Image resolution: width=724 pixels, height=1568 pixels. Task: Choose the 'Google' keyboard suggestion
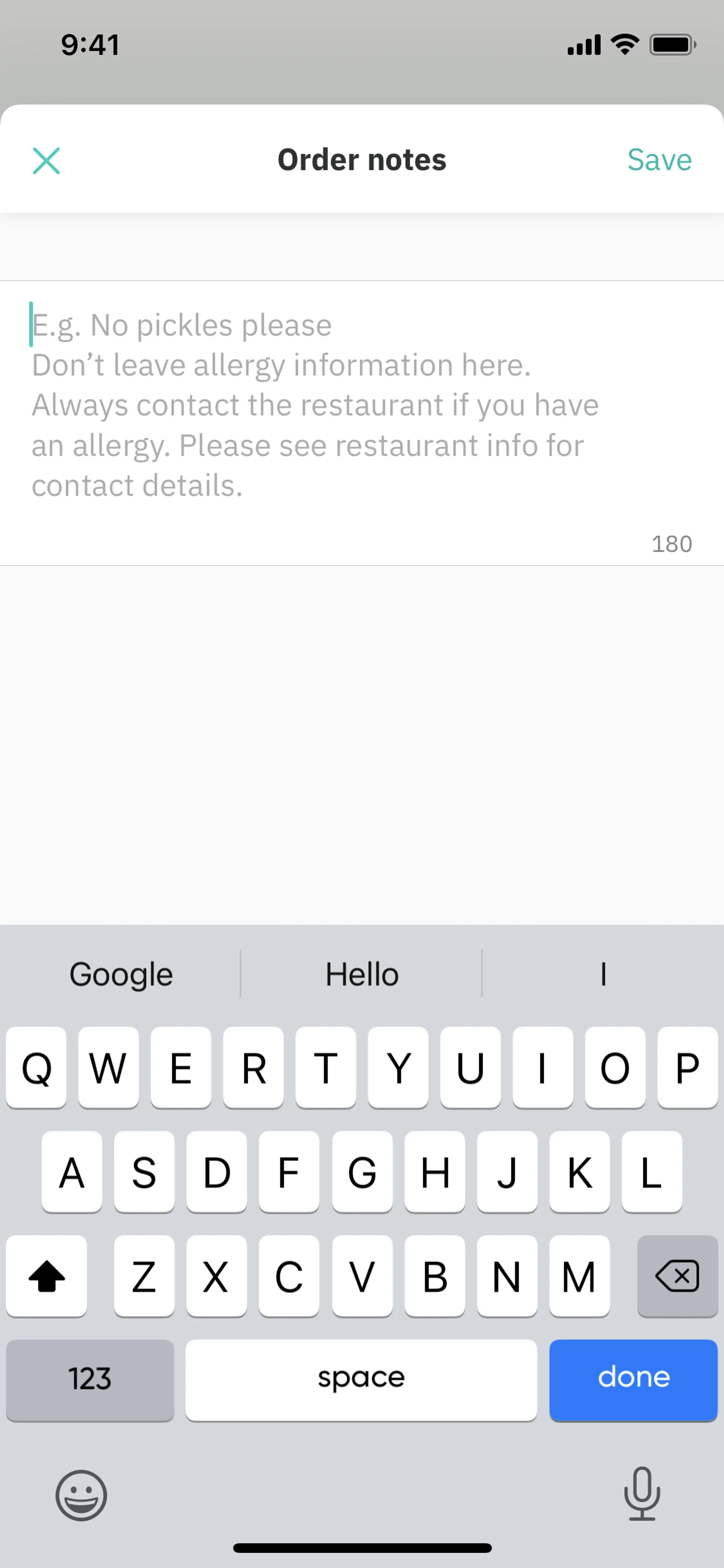click(121, 974)
